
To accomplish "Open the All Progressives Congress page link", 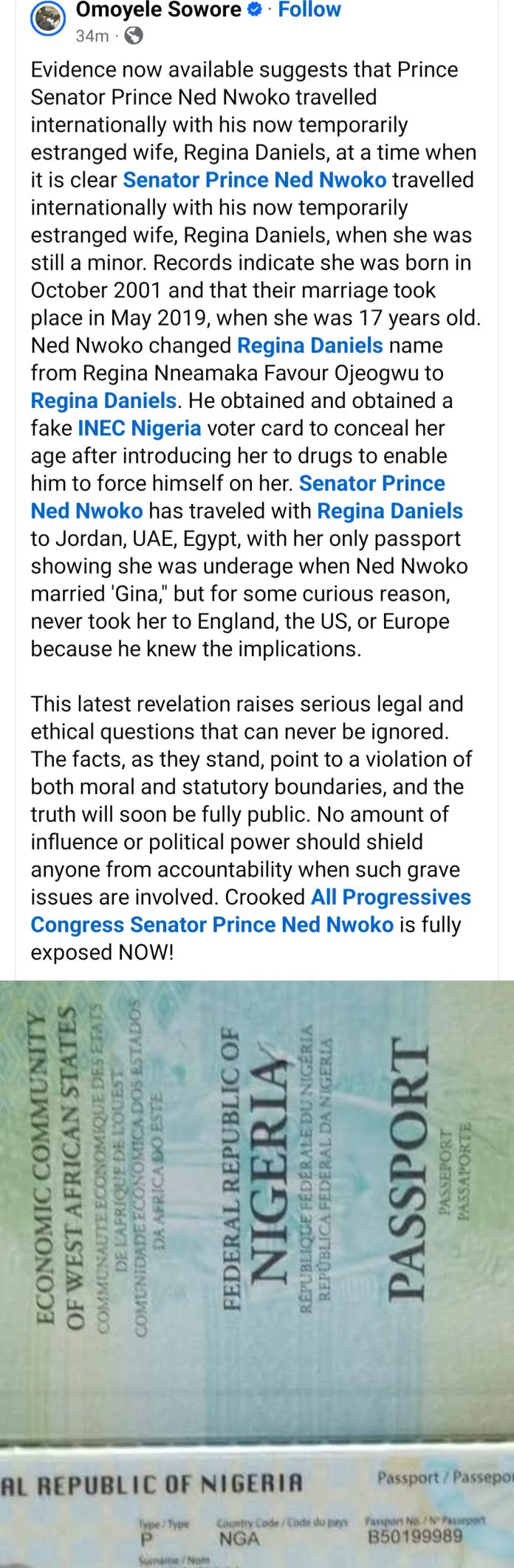I will coord(391,897).
